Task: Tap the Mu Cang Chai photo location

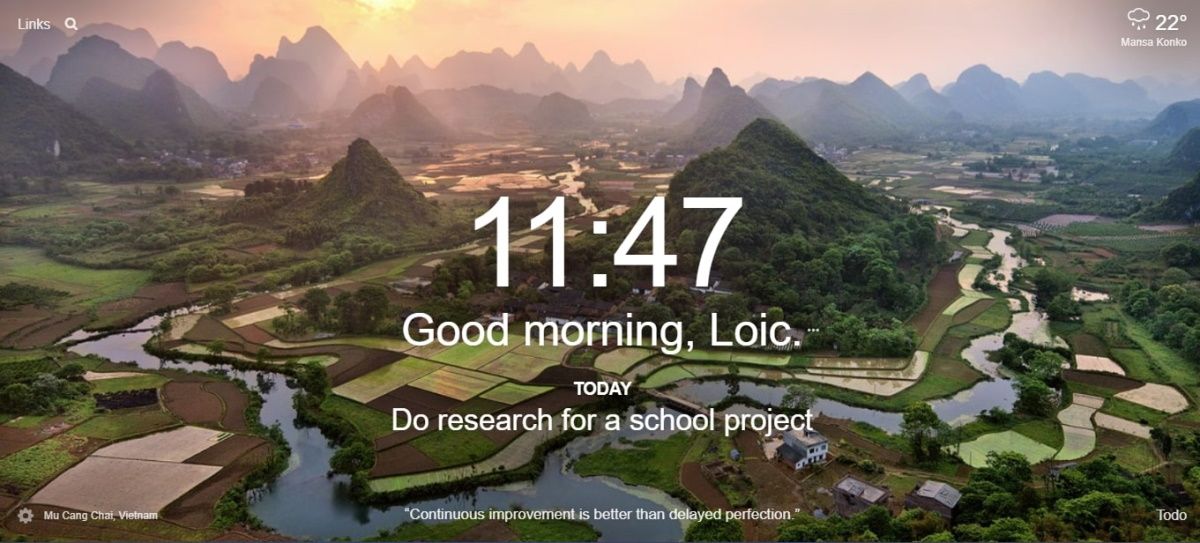Action: [101, 515]
